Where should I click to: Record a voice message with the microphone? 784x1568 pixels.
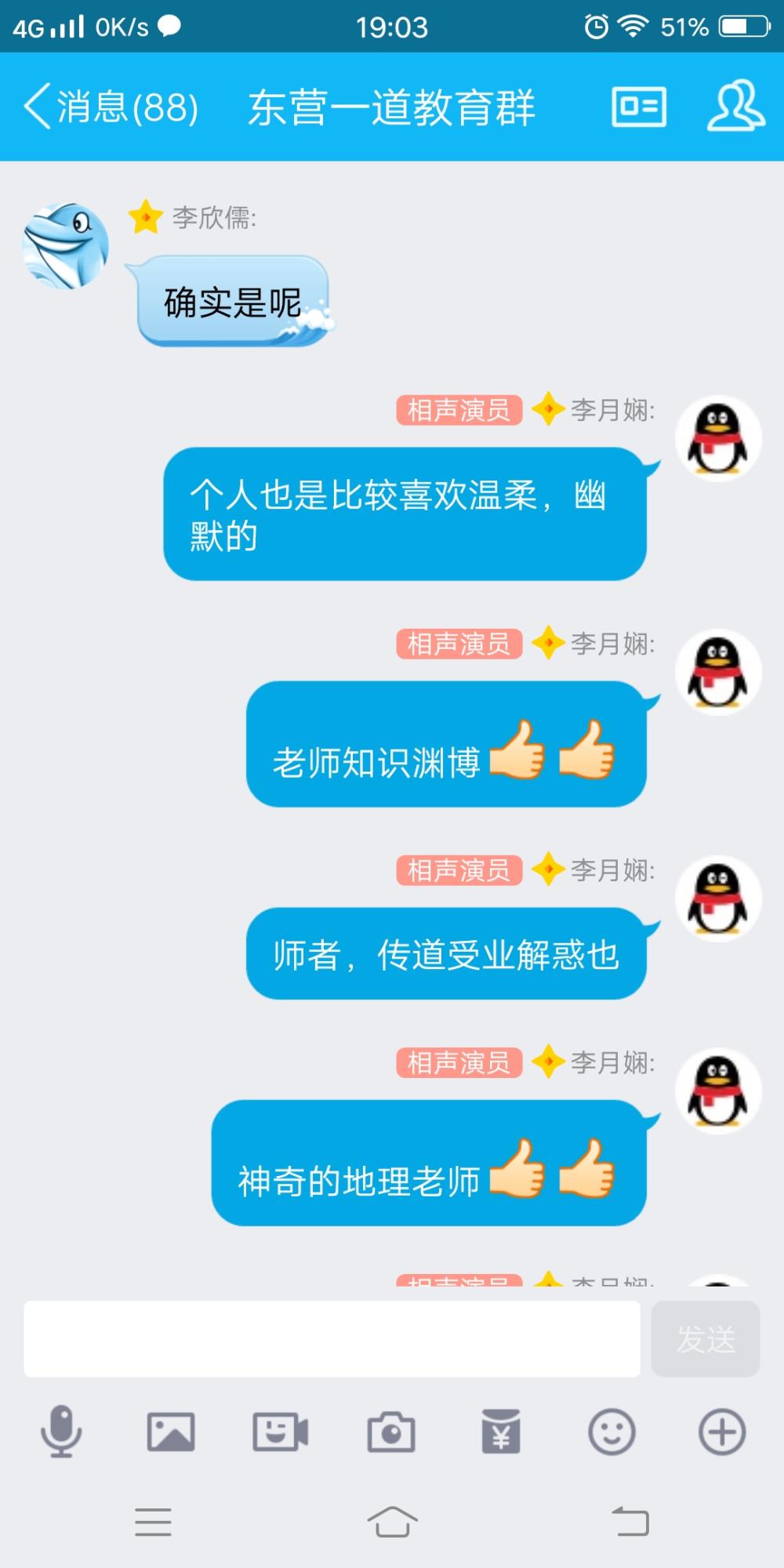click(61, 1432)
